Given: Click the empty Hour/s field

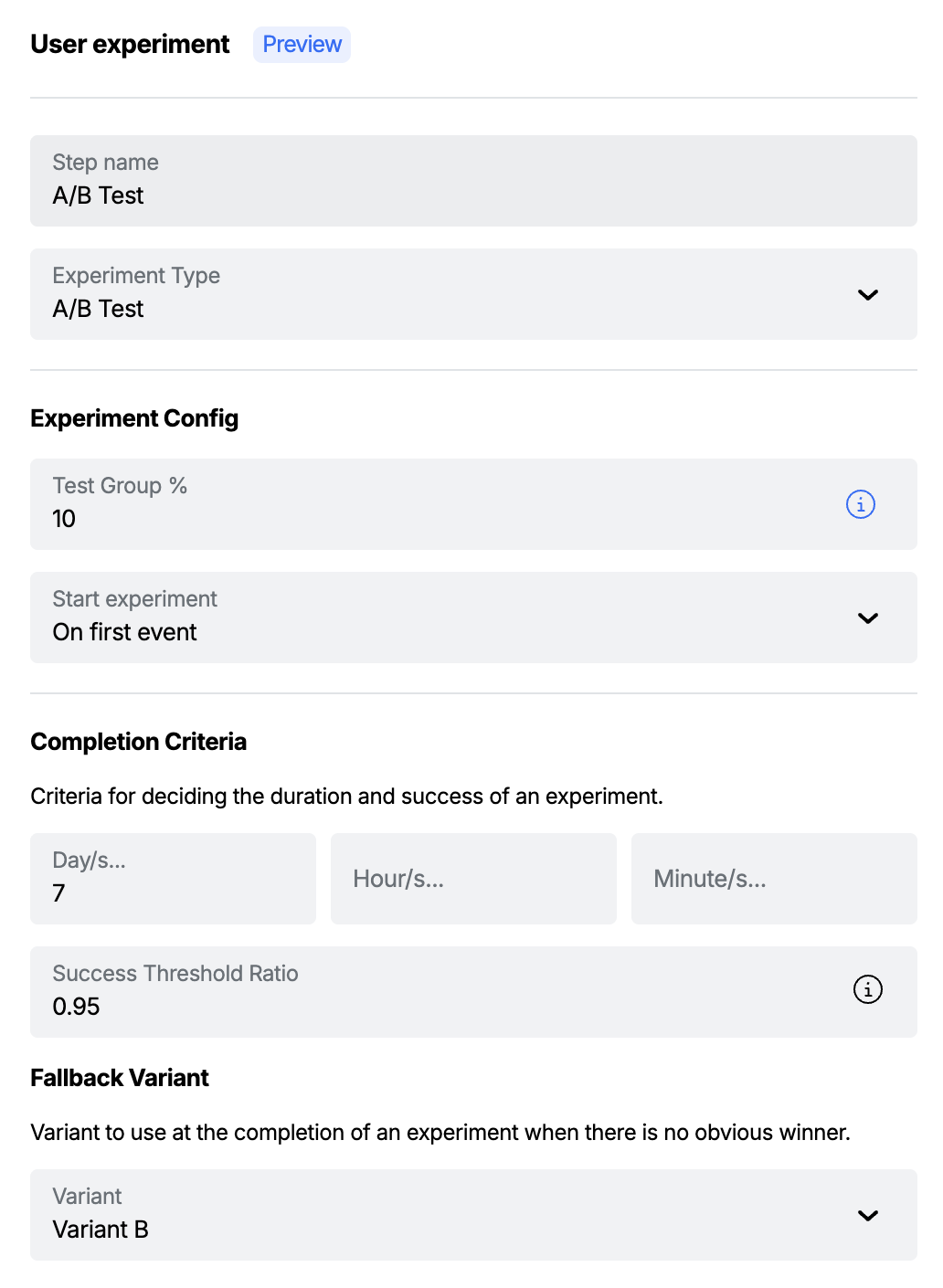Looking at the screenshot, I should pos(473,879).
